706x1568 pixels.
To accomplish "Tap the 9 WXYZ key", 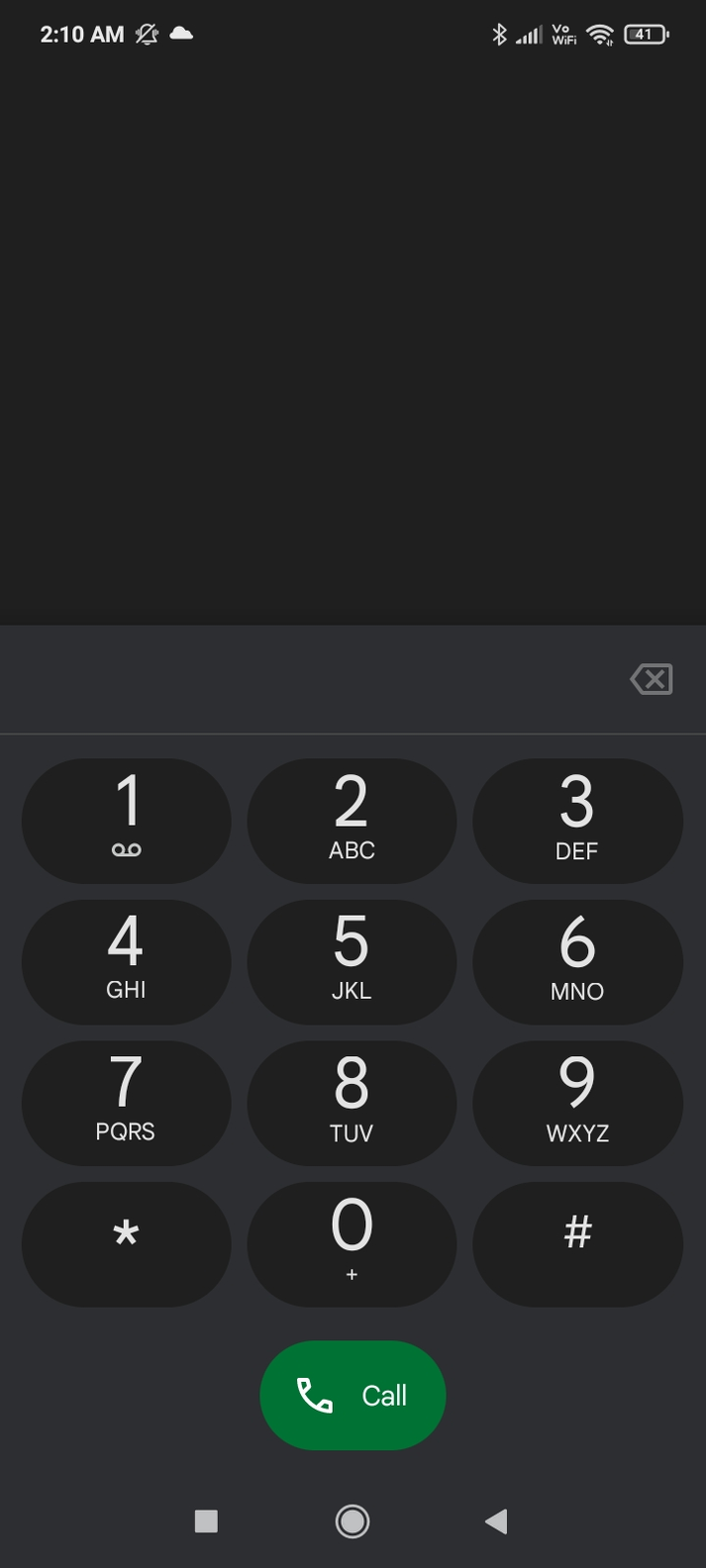I will click(x=577, y=1103).
